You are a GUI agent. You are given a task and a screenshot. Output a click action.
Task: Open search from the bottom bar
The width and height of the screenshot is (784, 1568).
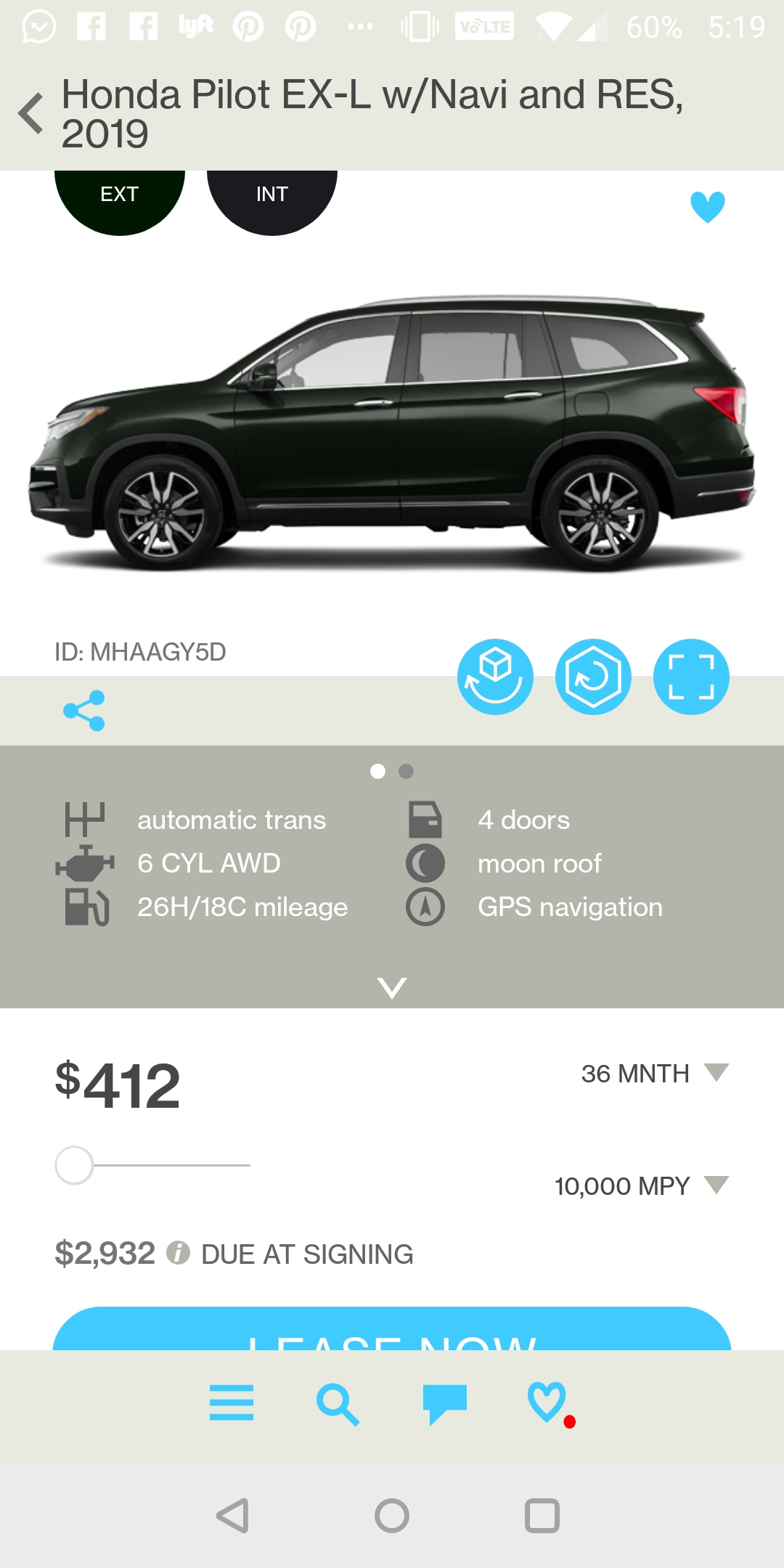pyautogui.click(x=338, y=1404)
